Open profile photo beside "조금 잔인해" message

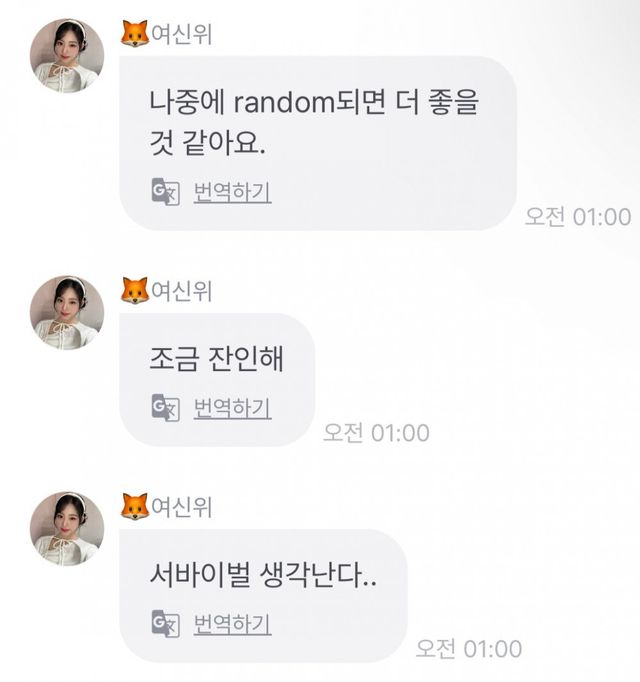click(x=67, y=312)
